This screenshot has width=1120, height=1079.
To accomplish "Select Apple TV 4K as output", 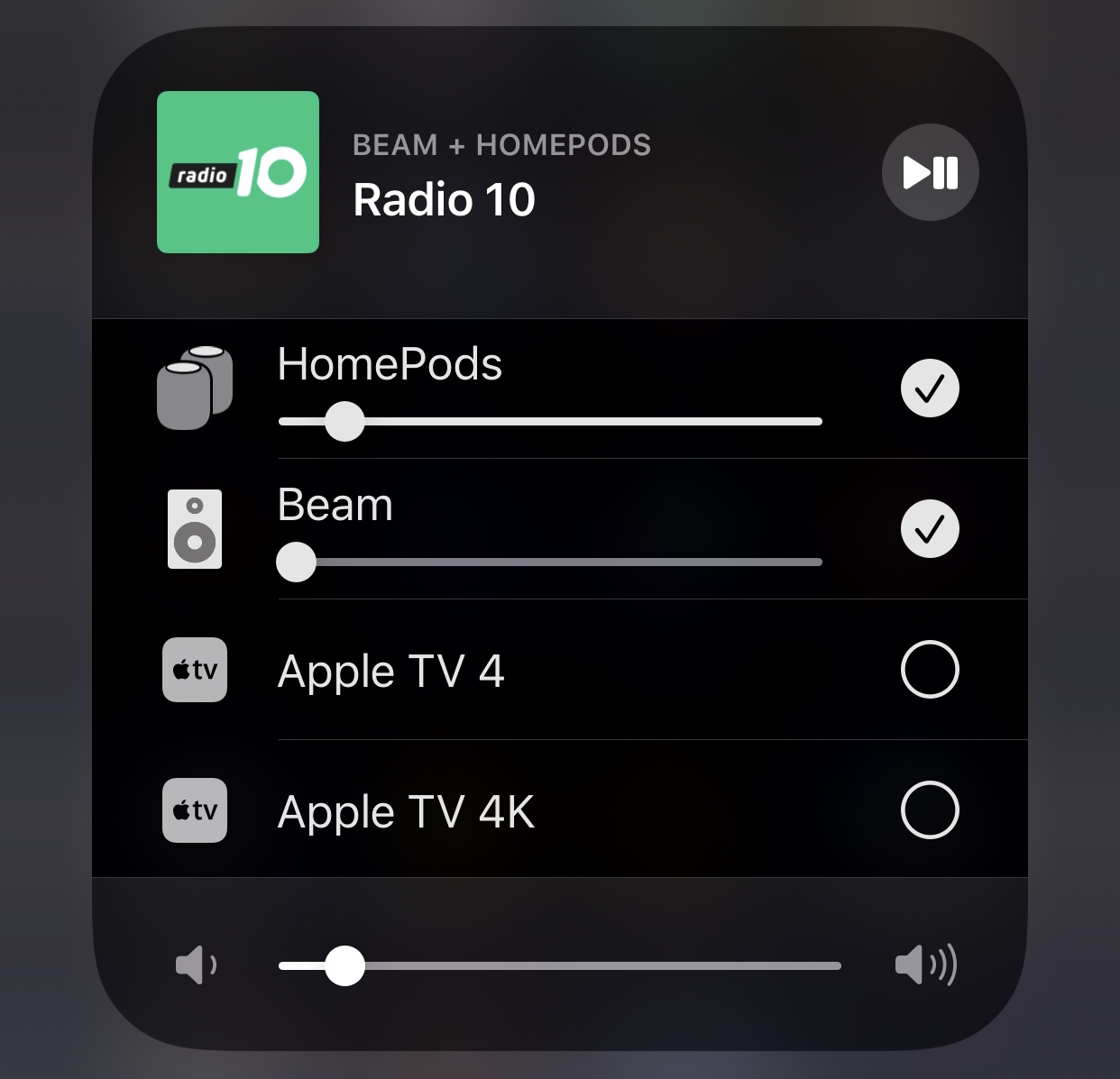I will 930,810.
